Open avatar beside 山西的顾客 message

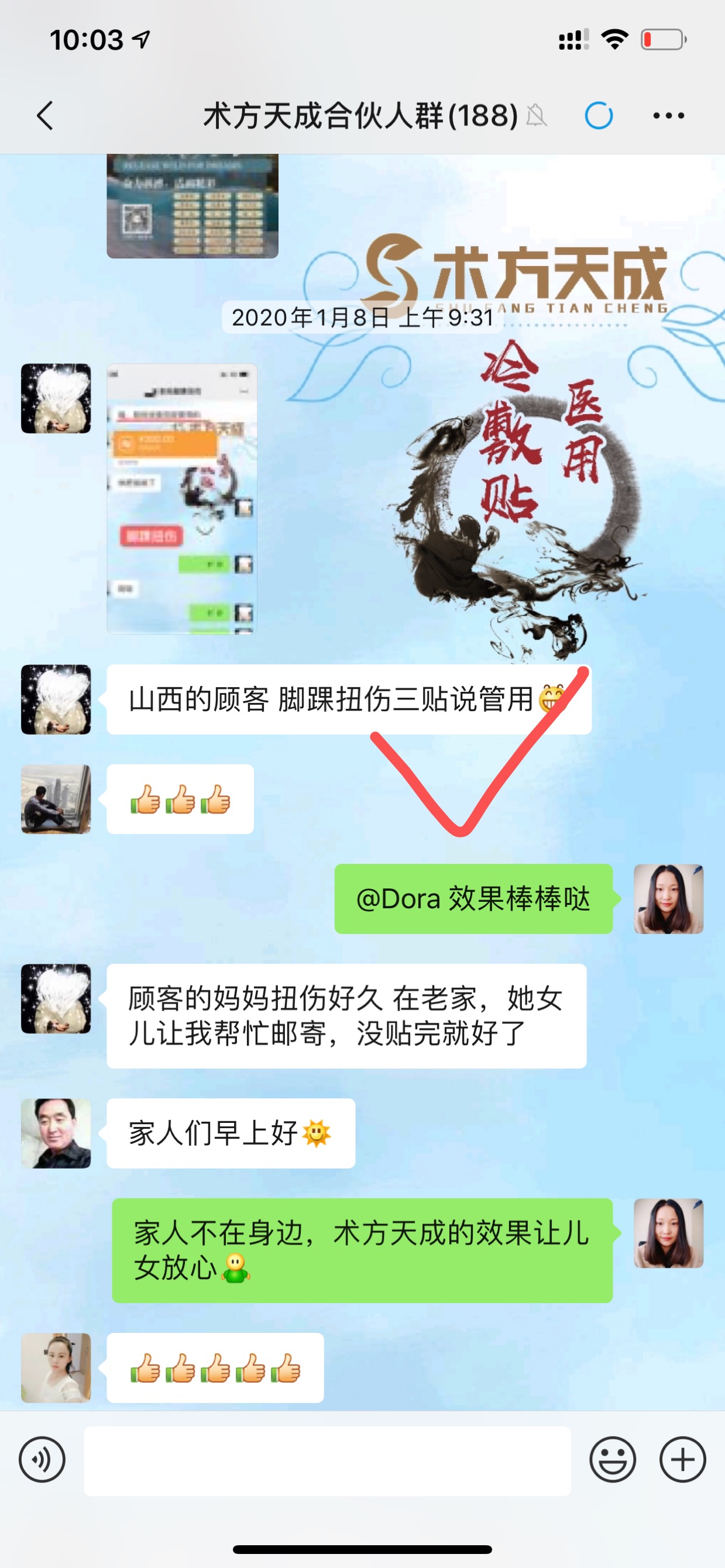click(56, 699)
